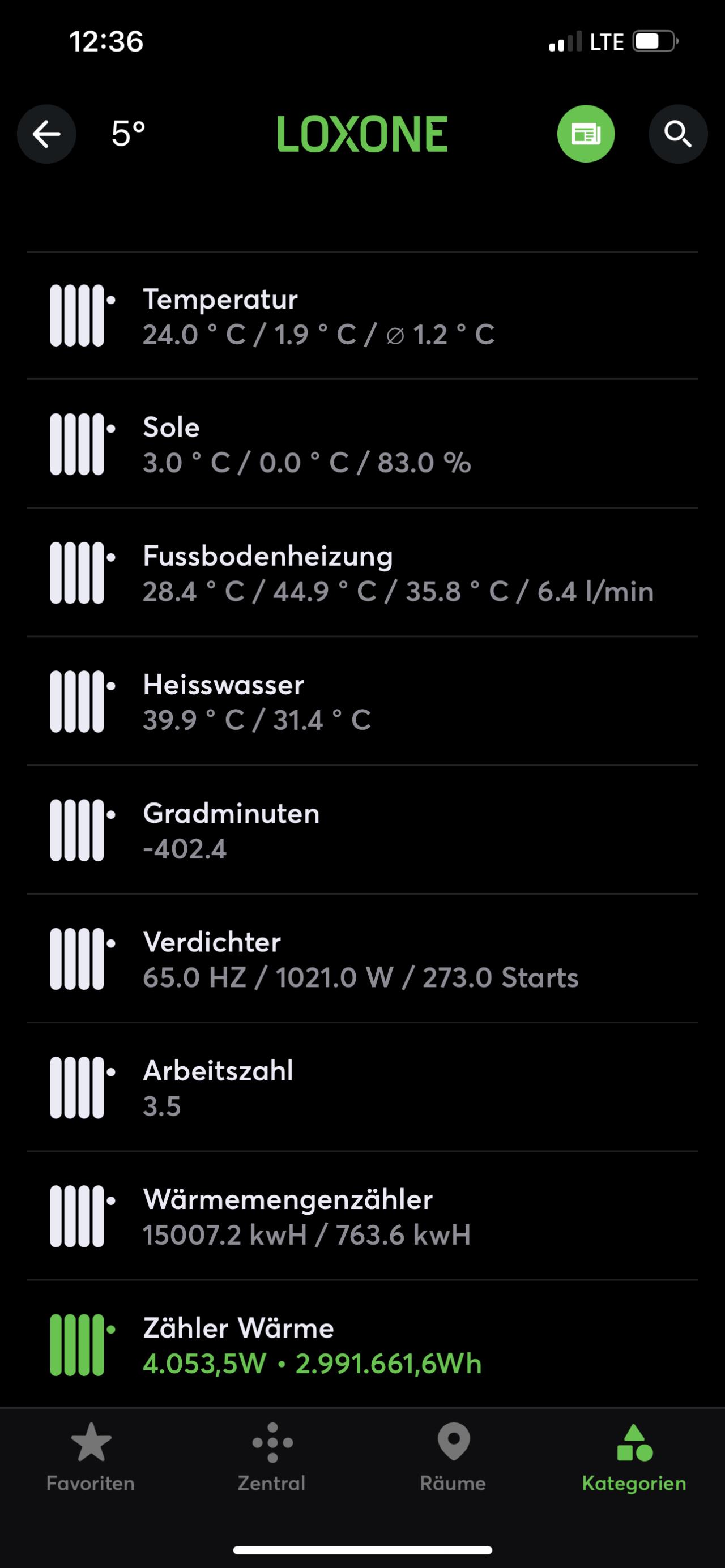
Task: View Fussbodenheizung details
Action: [362, 573]
